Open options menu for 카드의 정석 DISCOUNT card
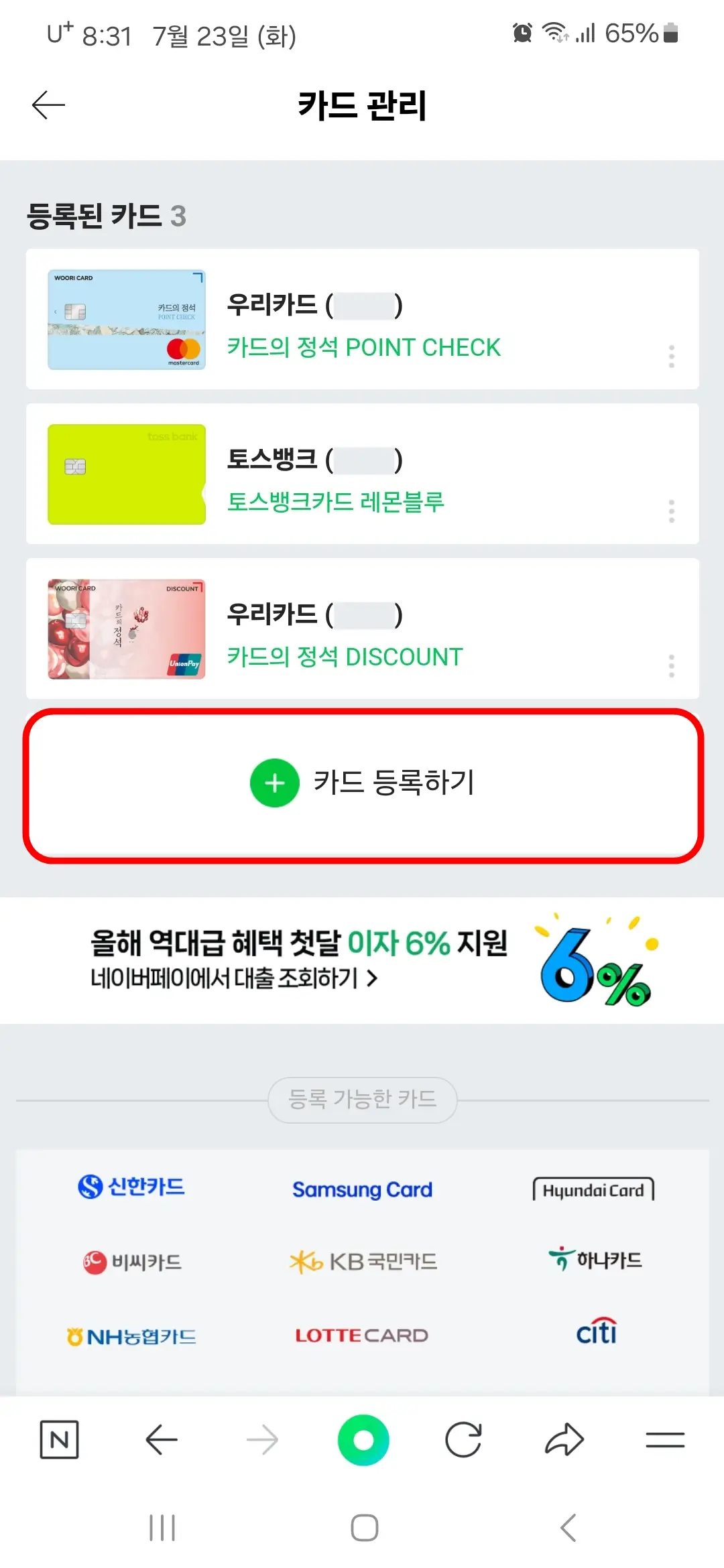This screenshot has width=724, height=1568. point(671,665)
